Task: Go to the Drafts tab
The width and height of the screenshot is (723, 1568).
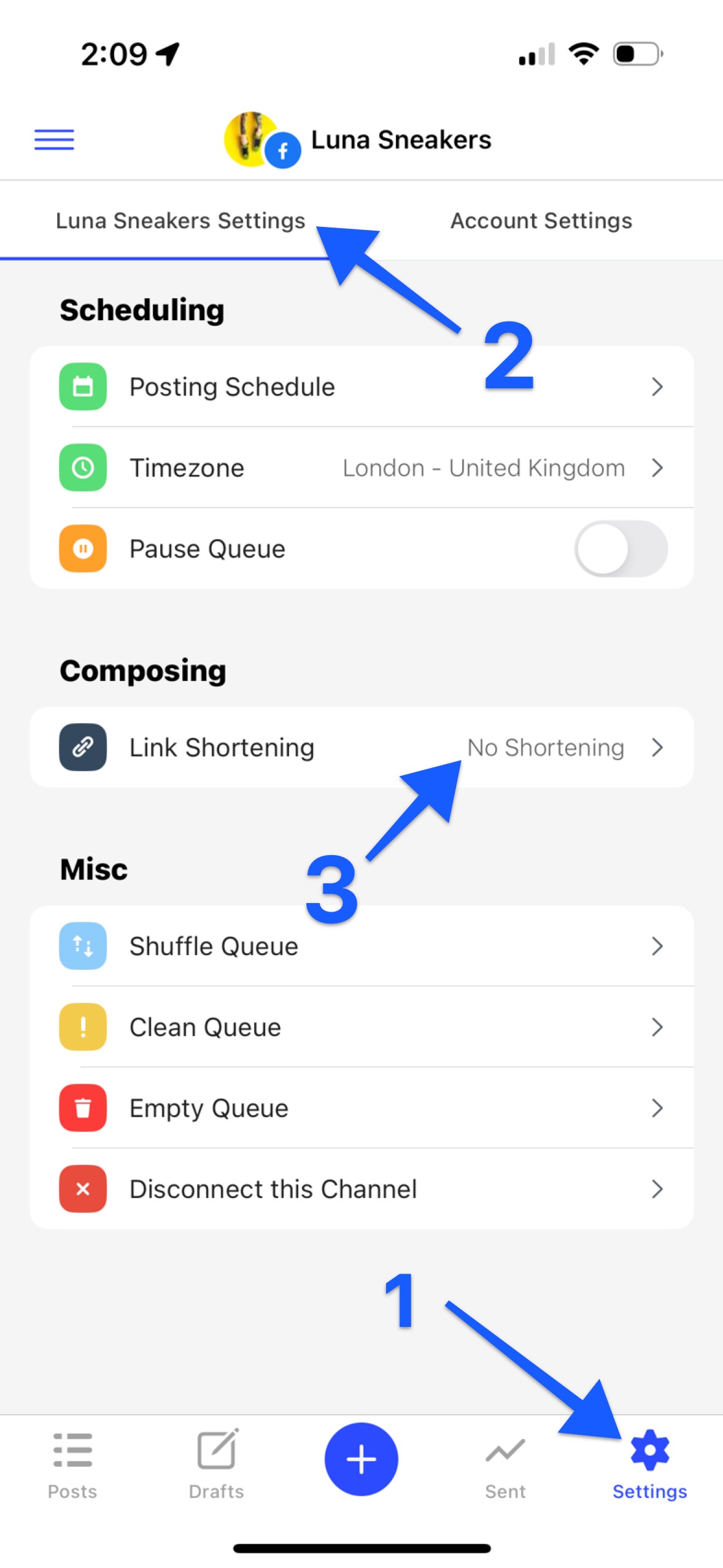Action: pos(217,1466)
